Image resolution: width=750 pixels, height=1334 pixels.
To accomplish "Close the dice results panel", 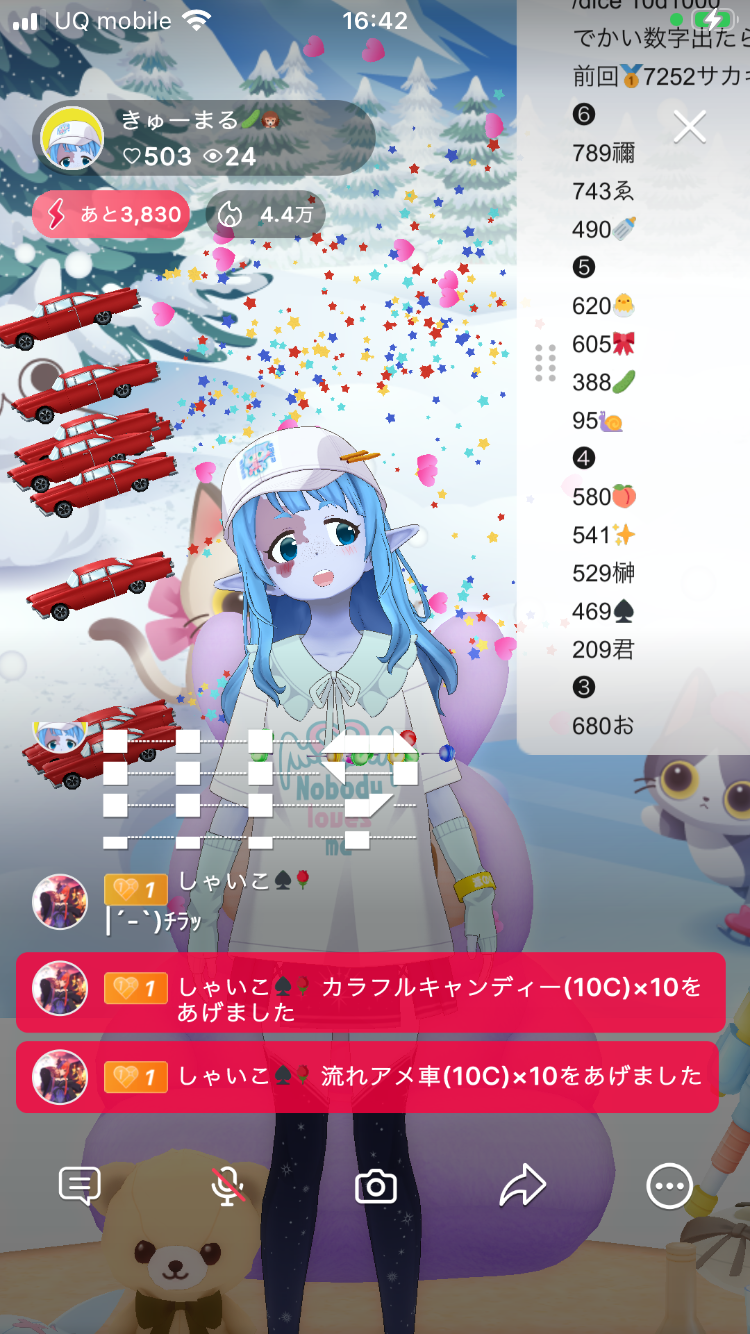I will click(x=689, y=127).
